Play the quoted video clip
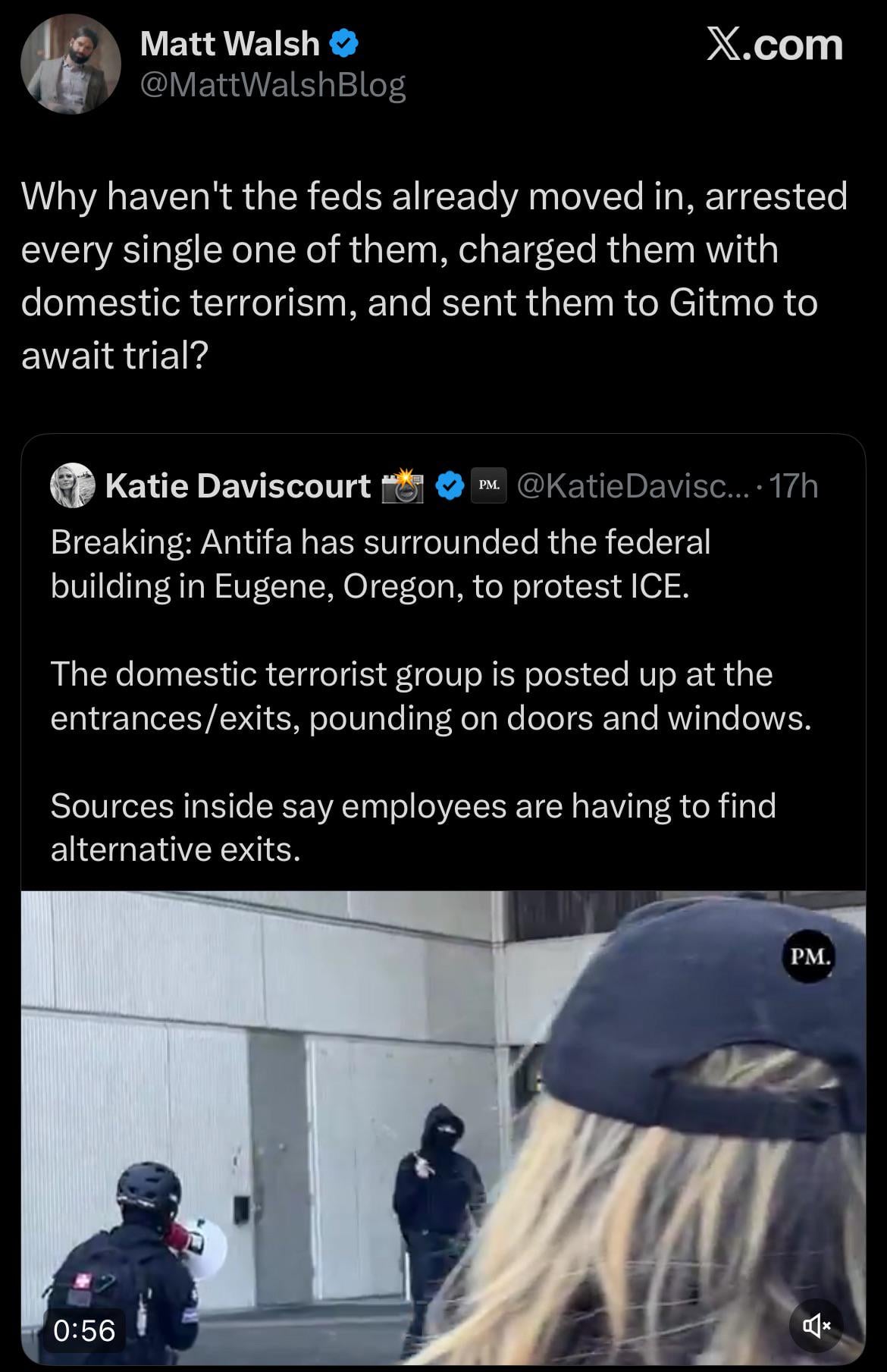887x1372 pixels. point(443,1122)
